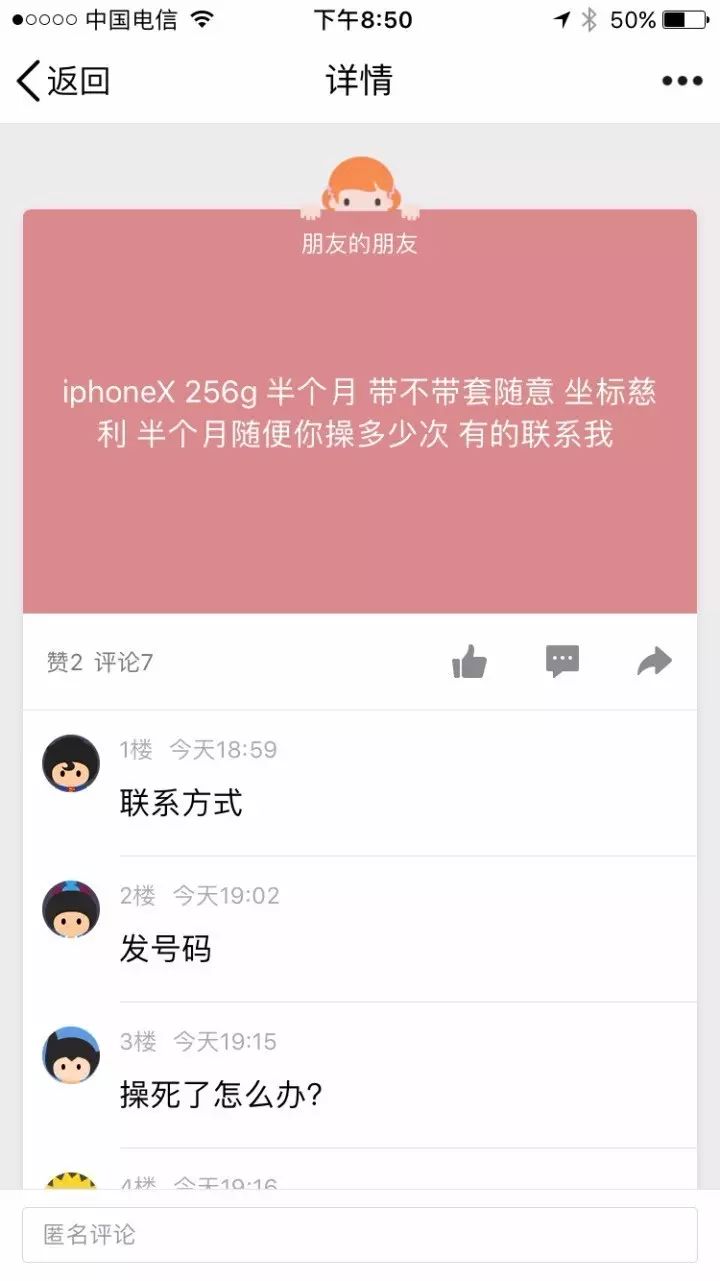
Task: Select the 2楼 comment 发号码
Action: (x=166, y=949)
